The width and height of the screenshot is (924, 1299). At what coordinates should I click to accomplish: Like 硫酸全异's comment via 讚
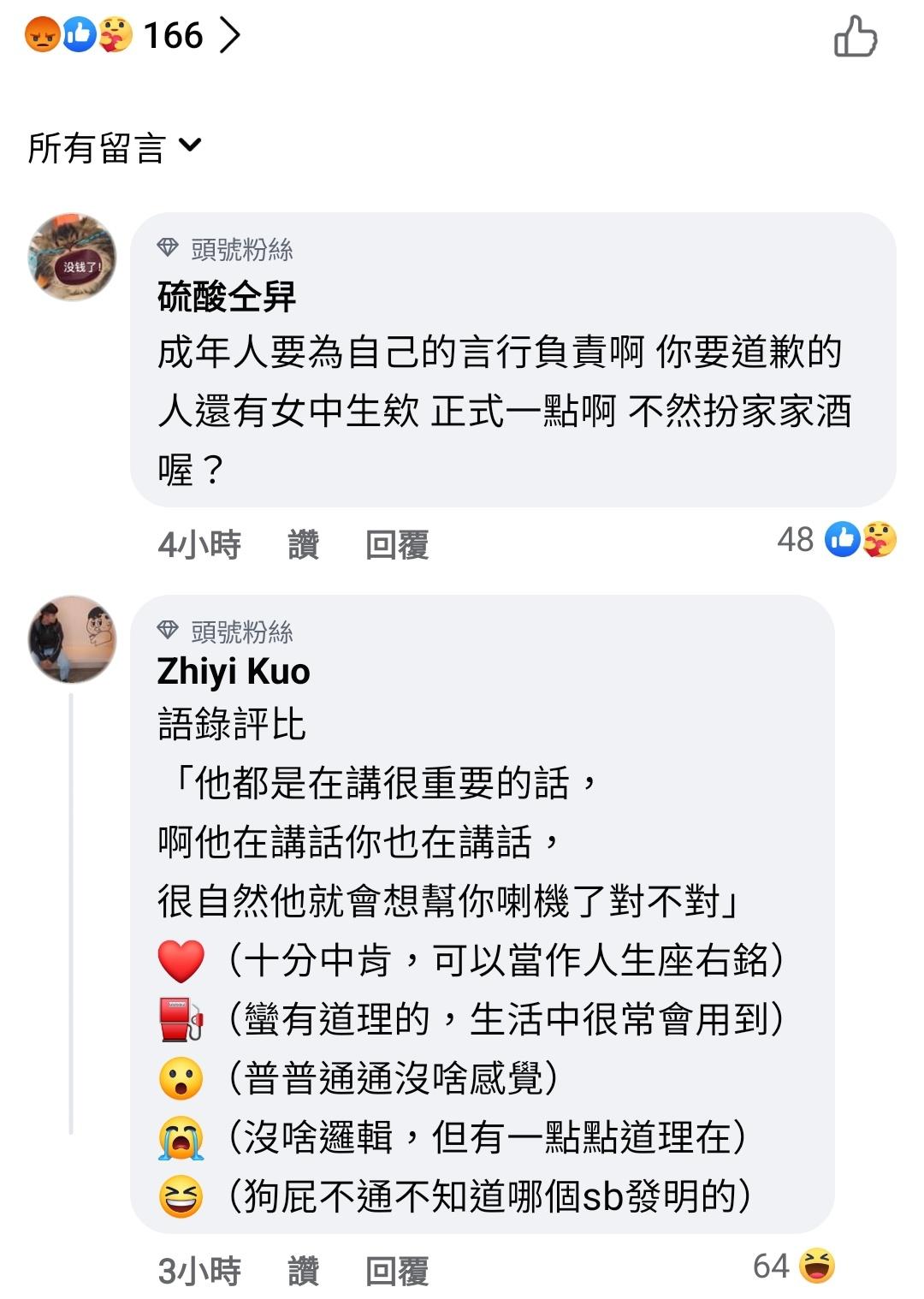pyautogui.click(x=303, y=544)
